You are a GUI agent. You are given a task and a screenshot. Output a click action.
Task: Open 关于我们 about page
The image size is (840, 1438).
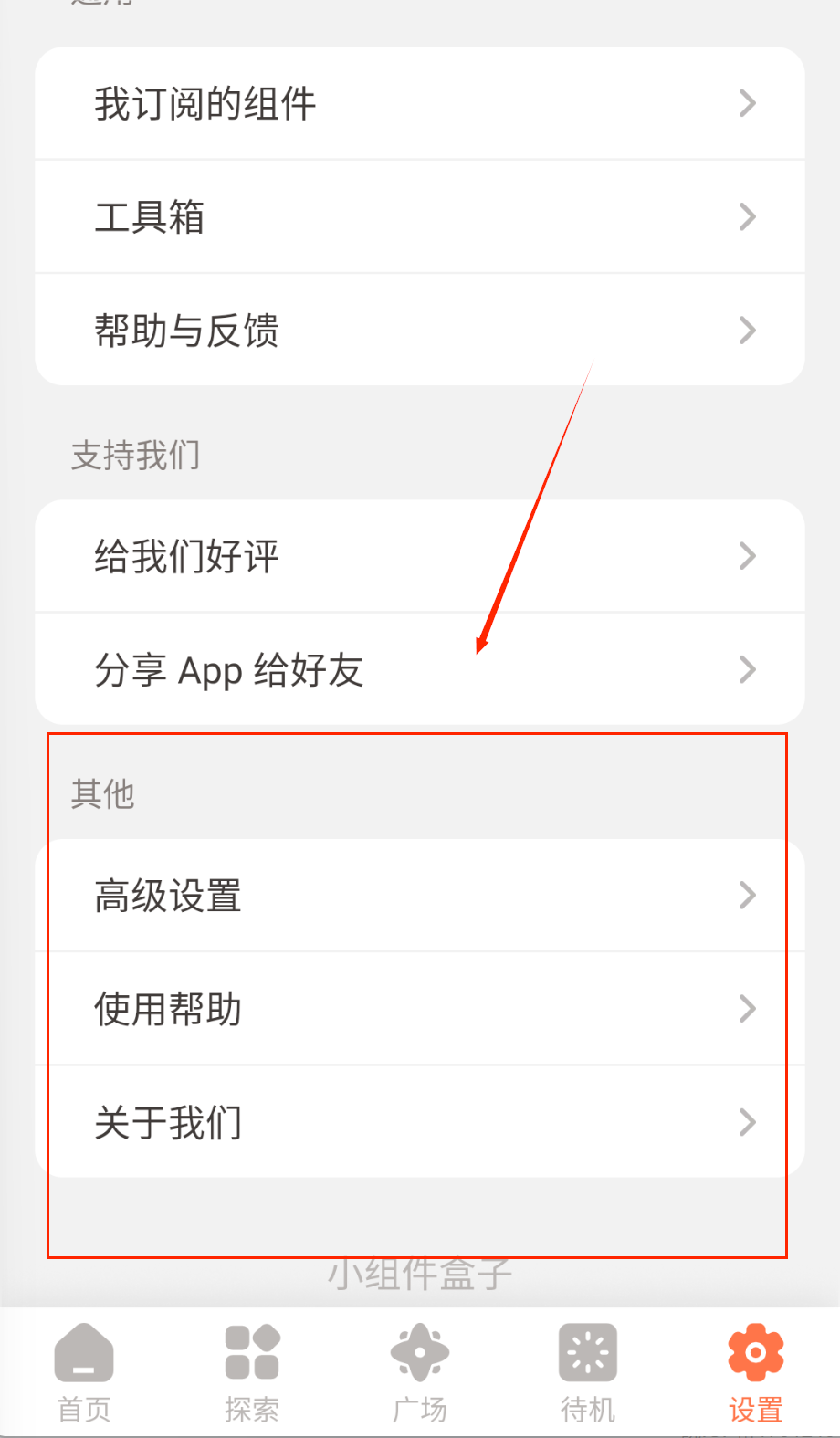[420, 1122]
